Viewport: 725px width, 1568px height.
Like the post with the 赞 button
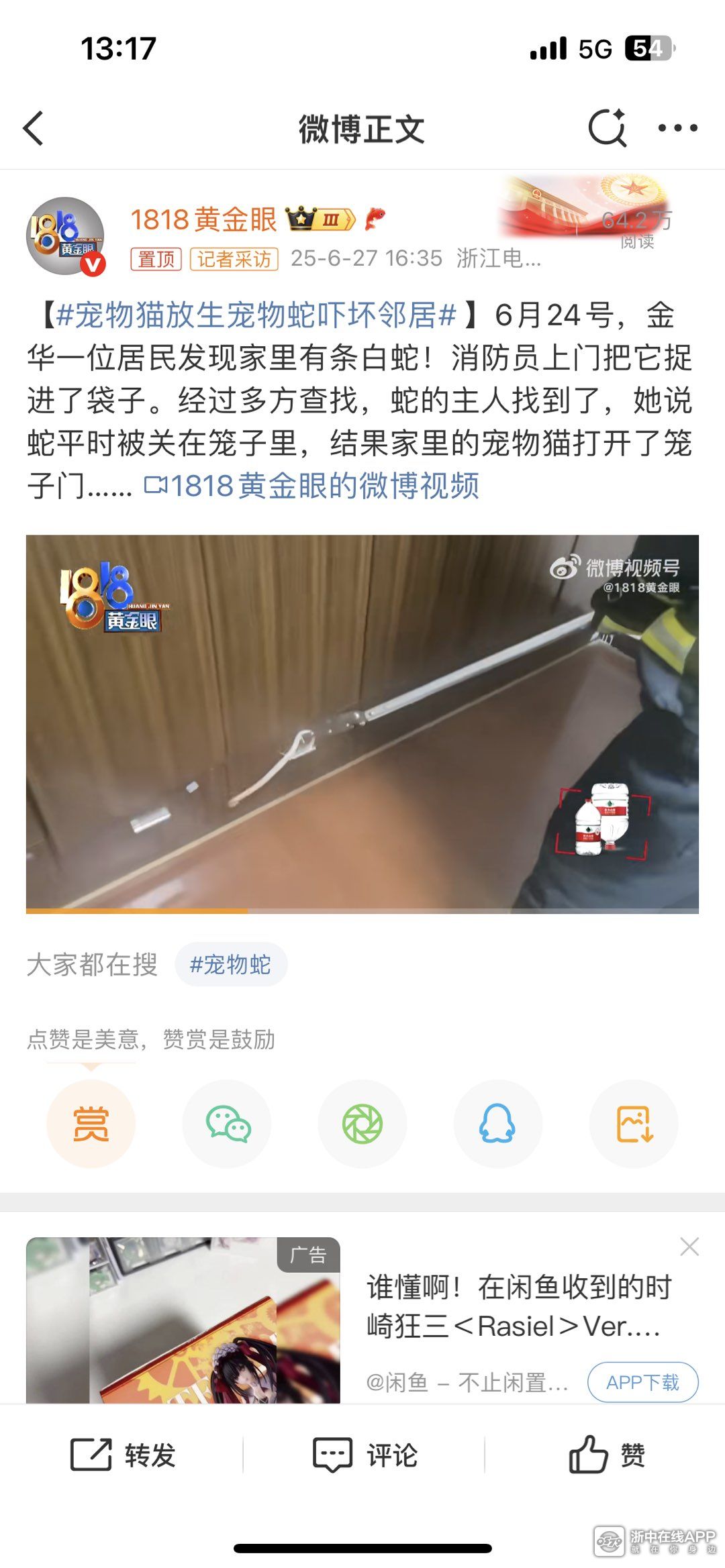pos(606,1455)
